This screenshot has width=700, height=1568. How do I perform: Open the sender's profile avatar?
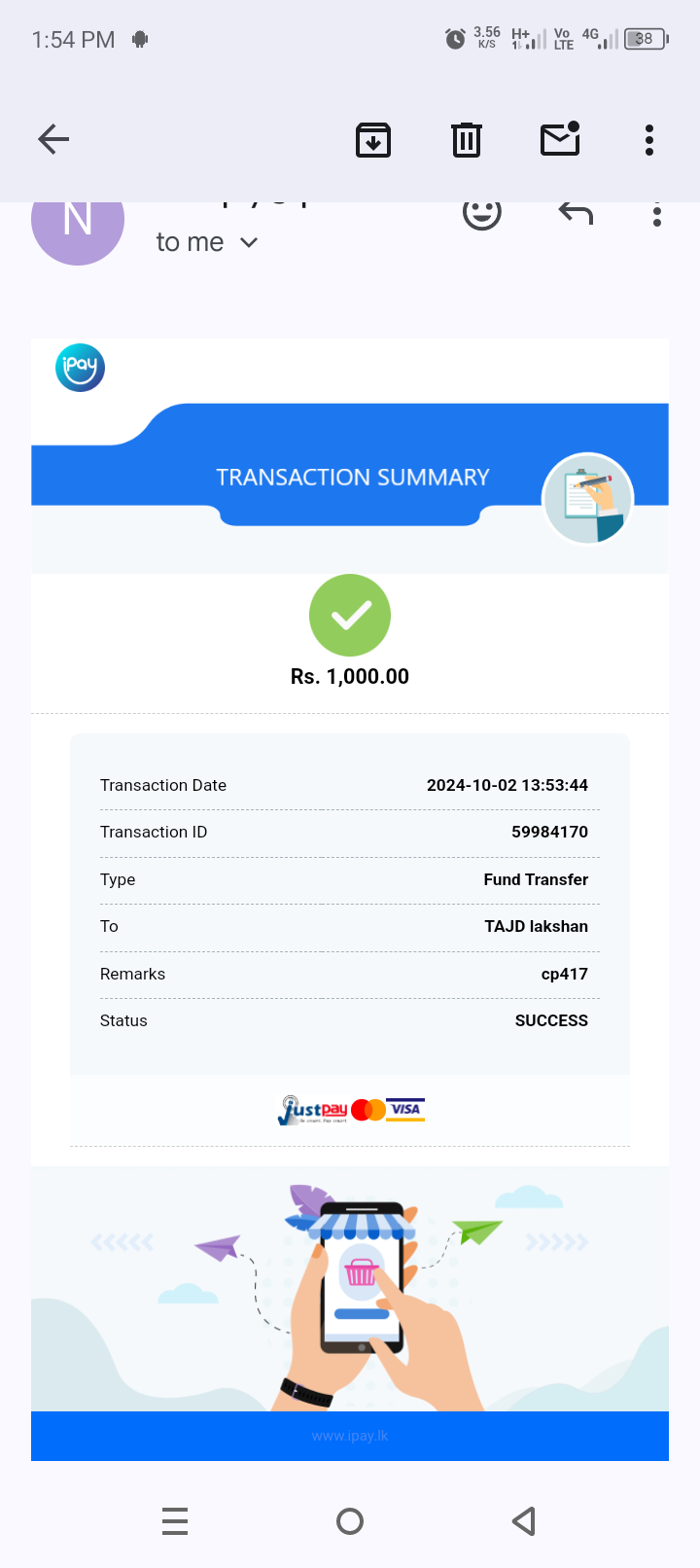[x=78, y=226]
